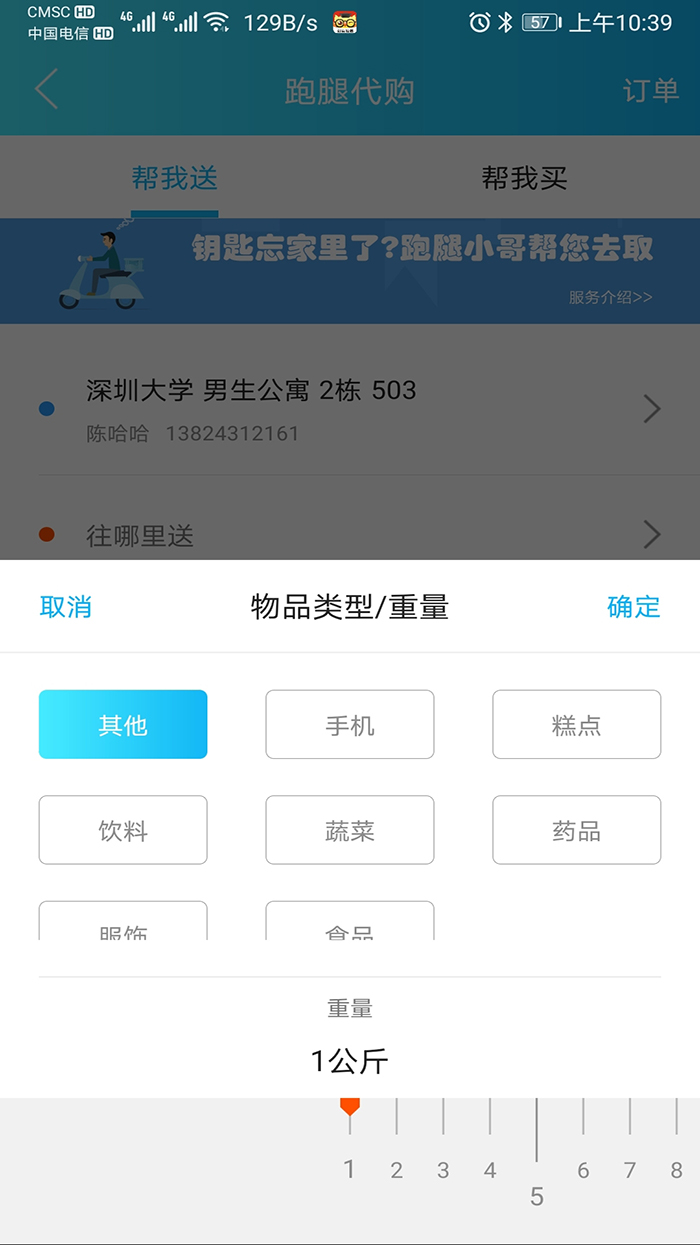The image size is (700, 1245).
Task: Tap the 5 mark on the weight ruler
Action: click(537, 1196)
